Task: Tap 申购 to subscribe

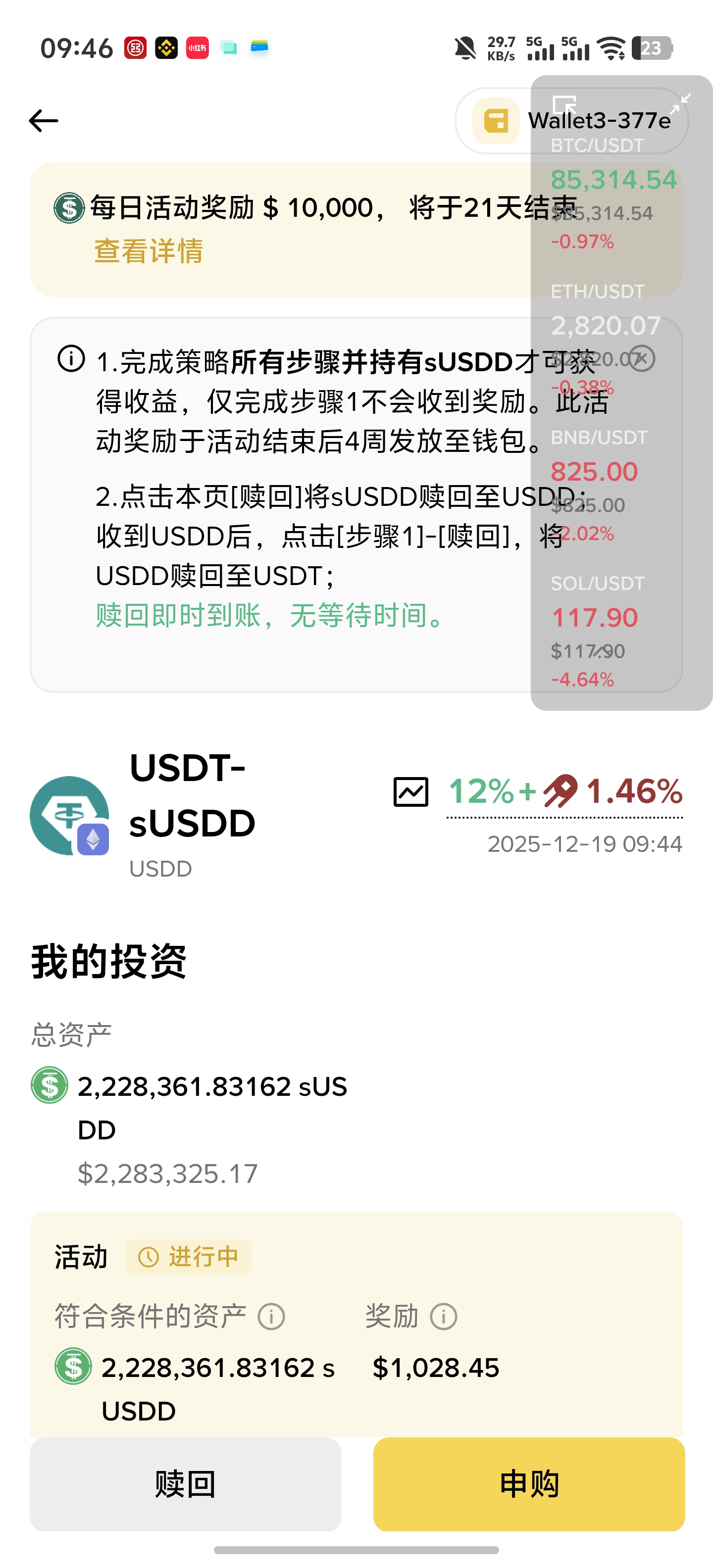Action: [x=528, y=1484]
